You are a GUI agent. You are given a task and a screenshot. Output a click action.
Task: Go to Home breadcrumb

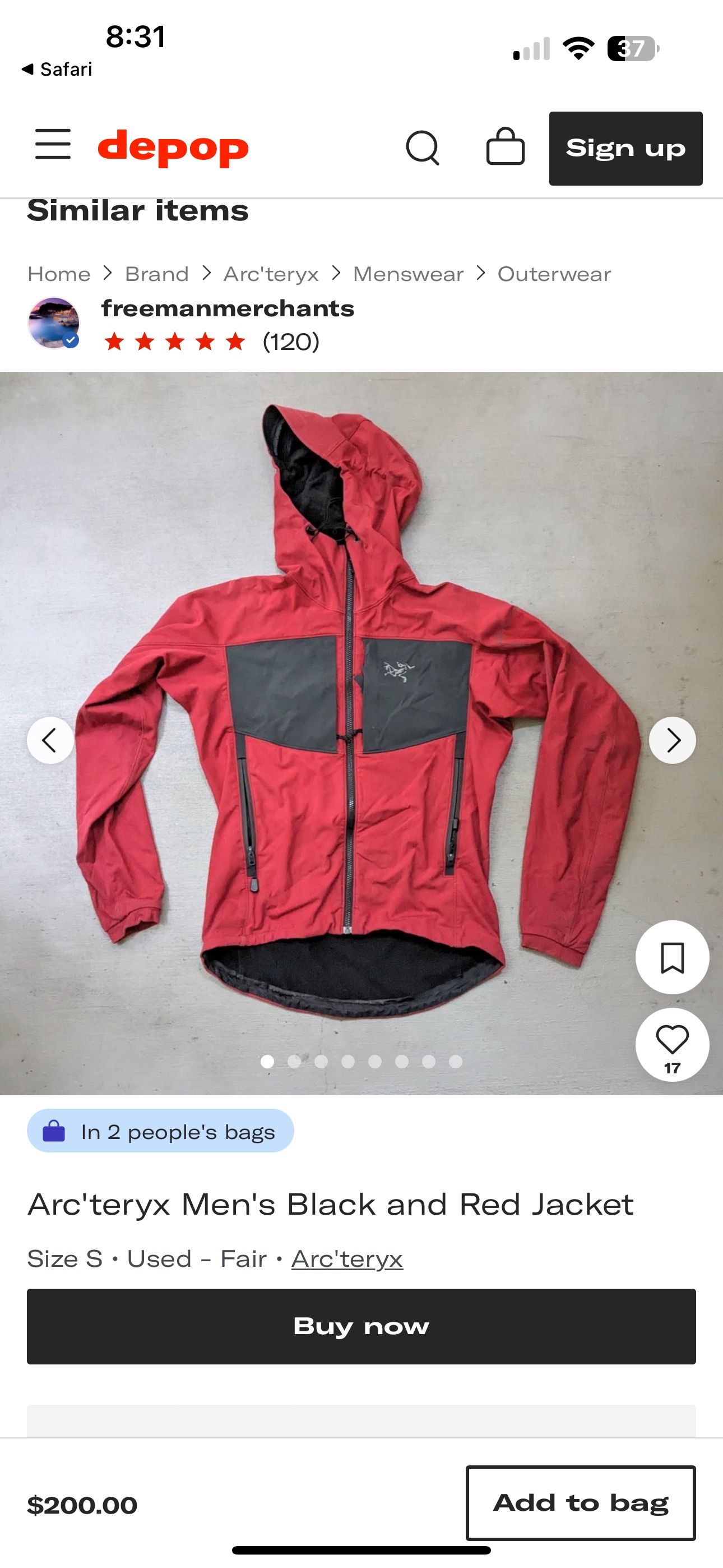point(59,274)
